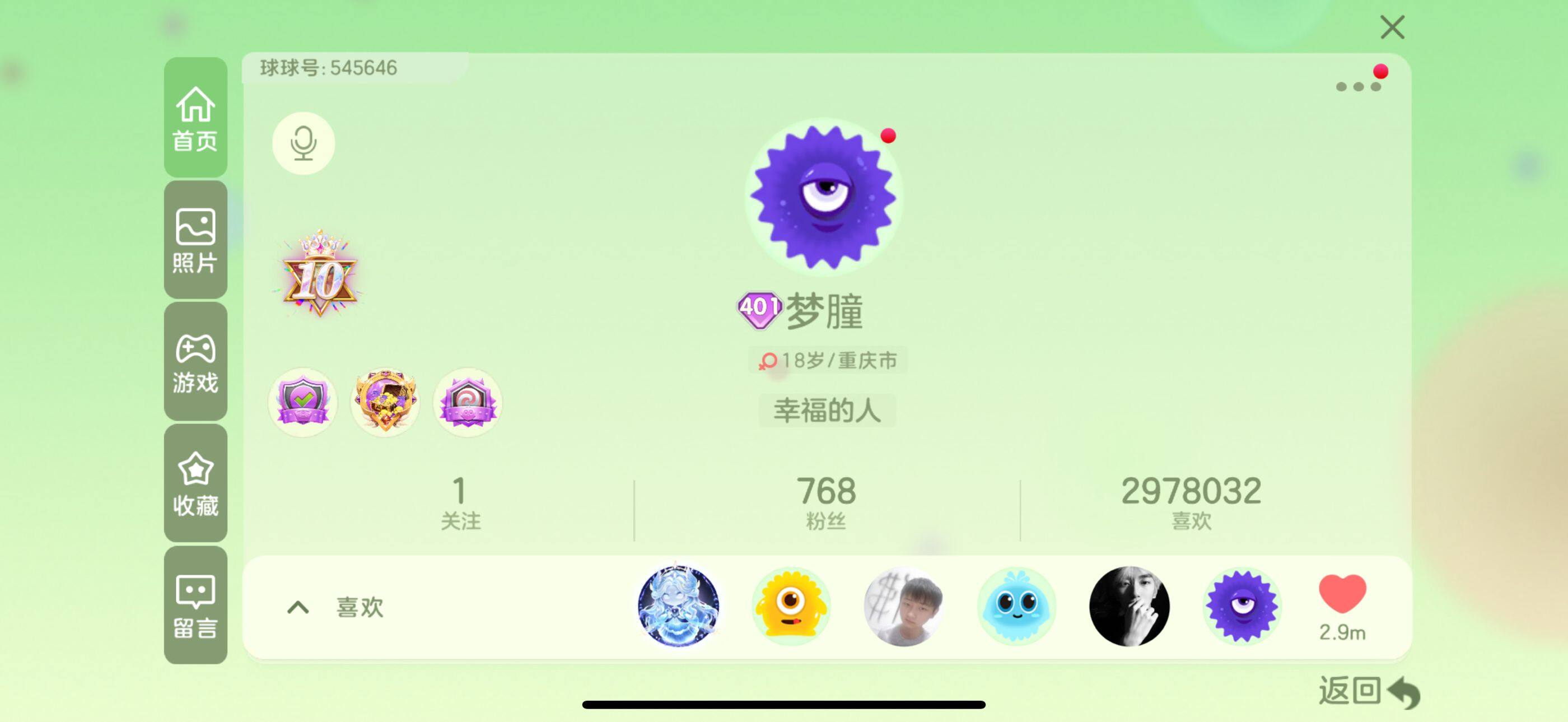Image resolution: width=1568 pixels, height=722 pixels.
Task: Close the profile panel with X
Action: [1392, 27]
